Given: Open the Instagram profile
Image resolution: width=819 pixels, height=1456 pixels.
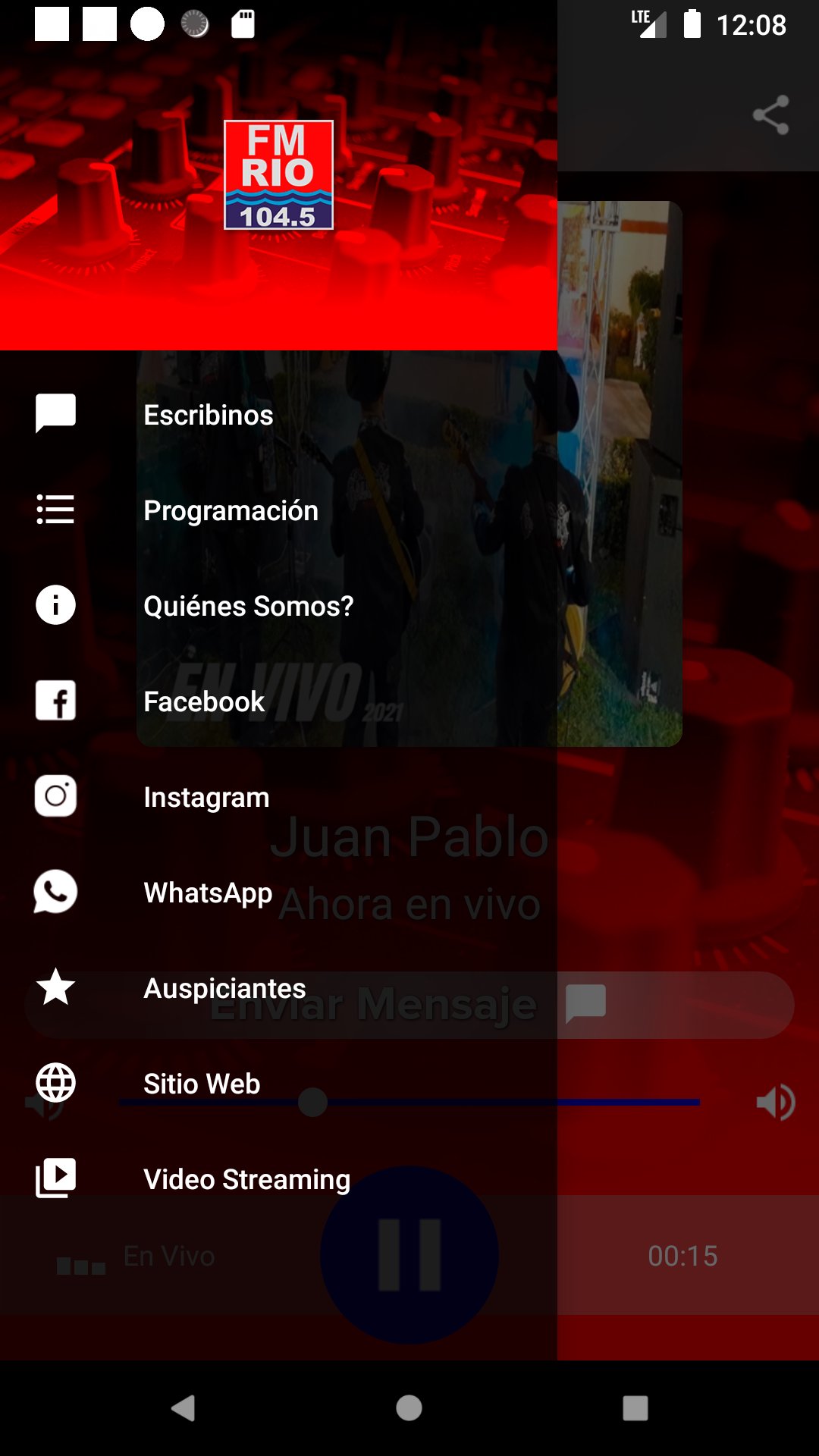Looking at the screenshot, I should pyautogui.click(x=278, y=796).
